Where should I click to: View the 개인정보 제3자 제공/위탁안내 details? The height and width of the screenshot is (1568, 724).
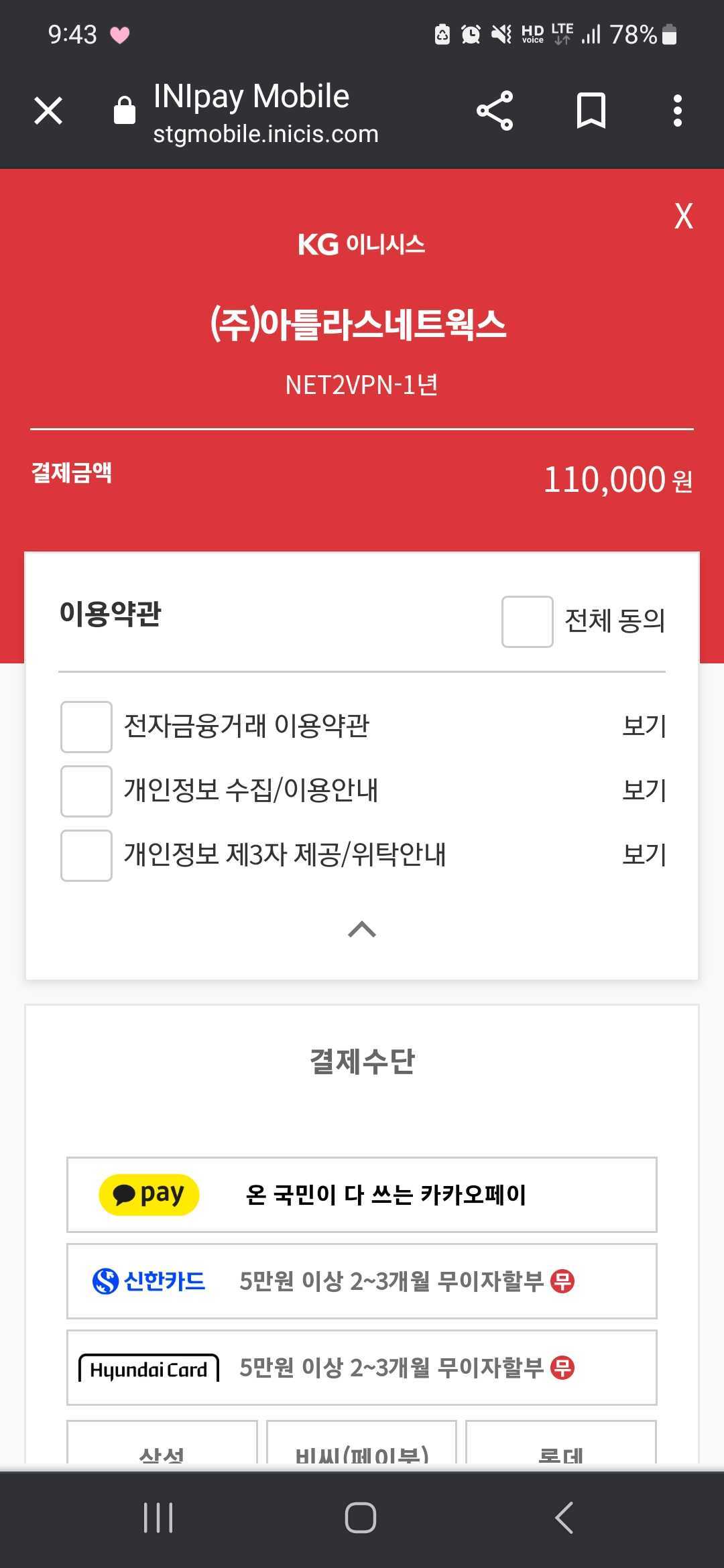(644, 855)
